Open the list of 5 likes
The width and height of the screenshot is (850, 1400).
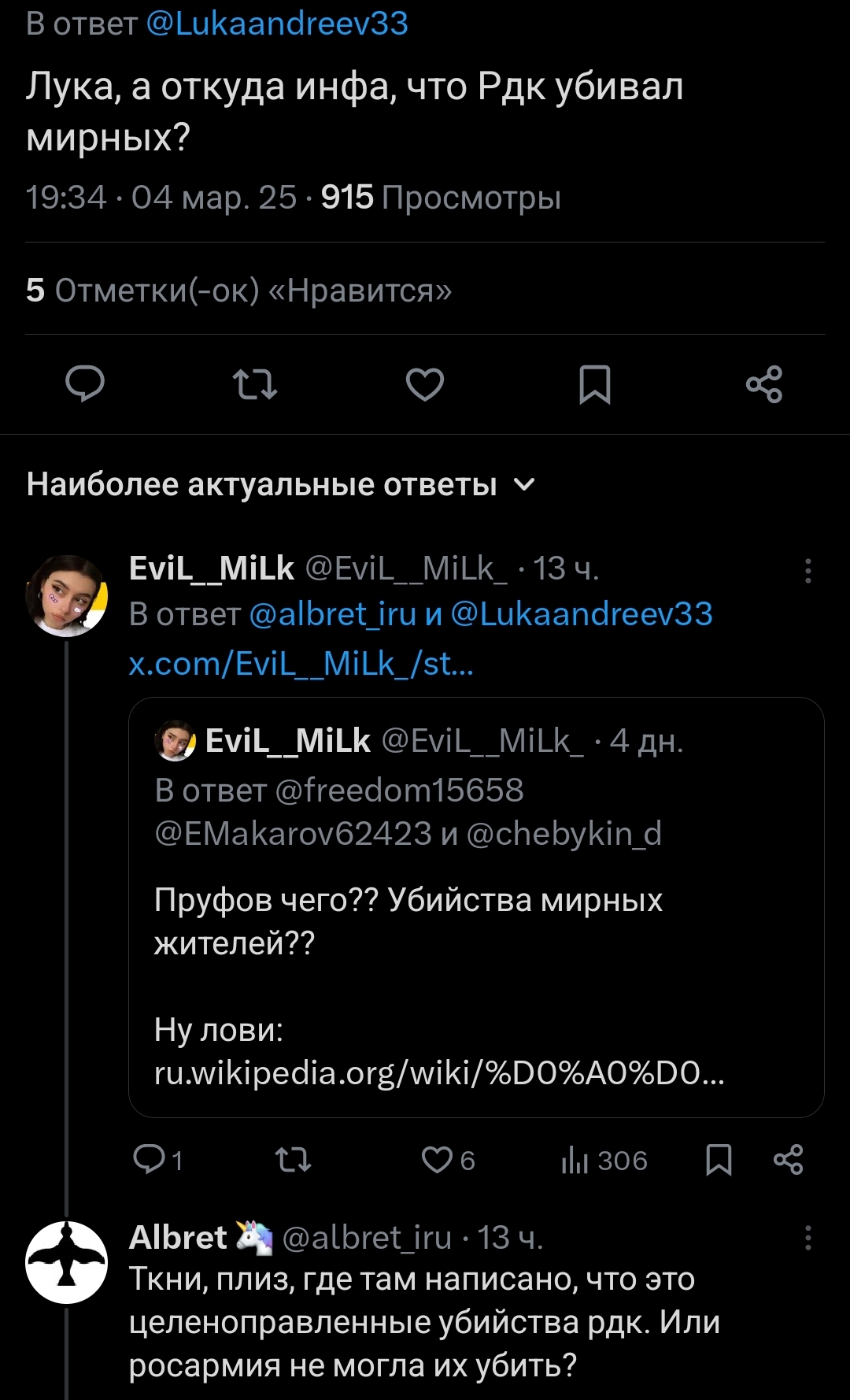click(238, 291)
